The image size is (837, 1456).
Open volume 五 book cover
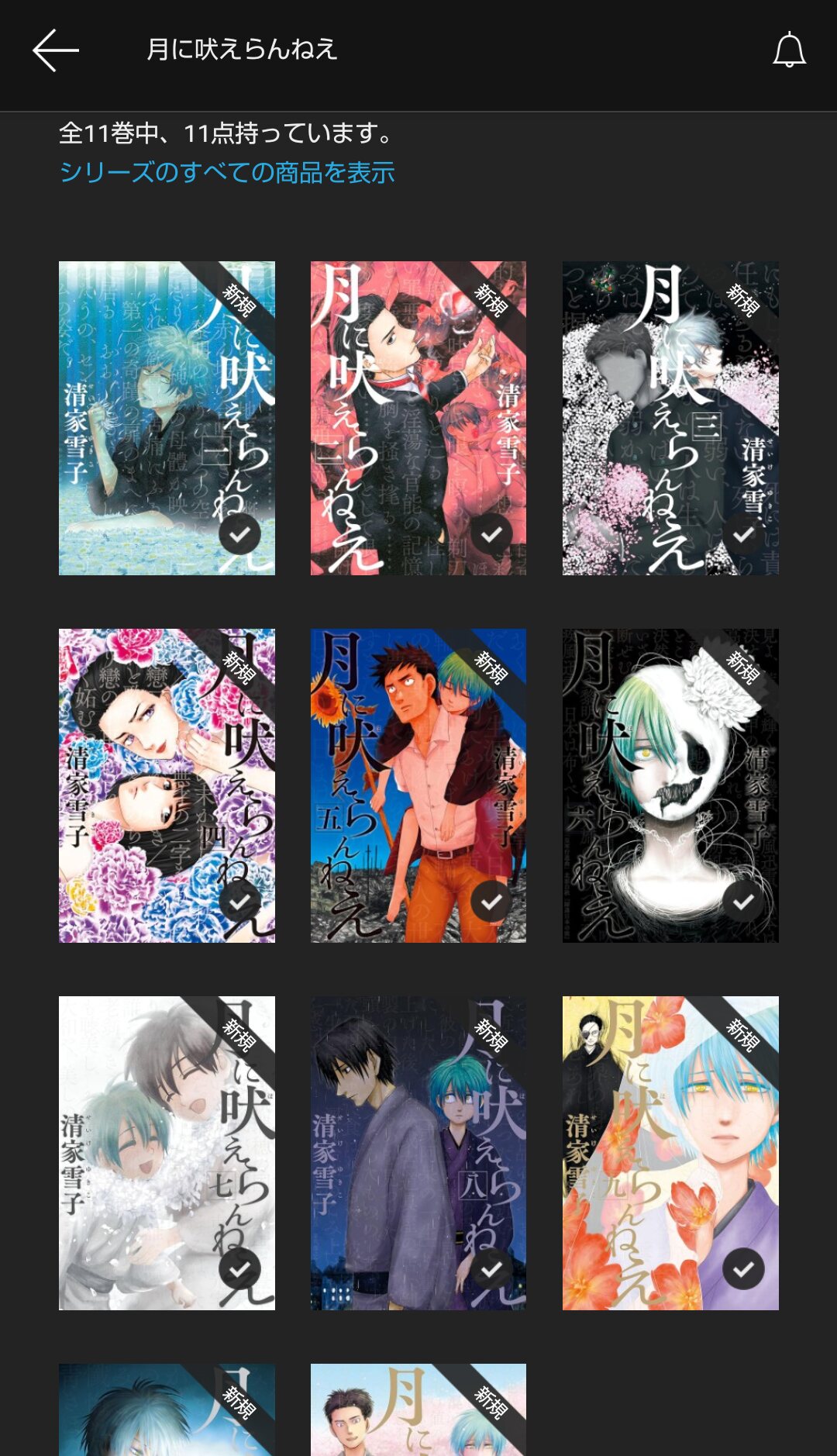click(x=418, y=785)
